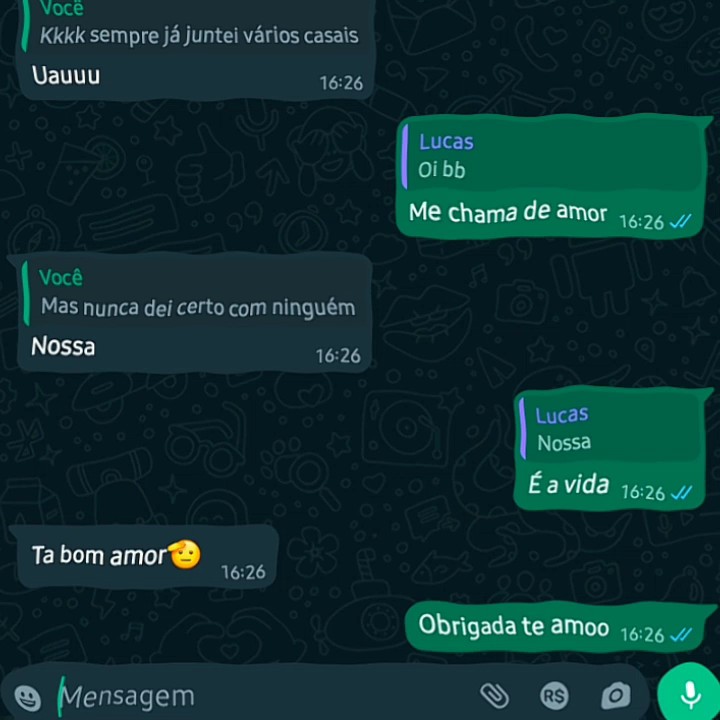
Task: Open the camera to send a photo
Action: (615, 696)
